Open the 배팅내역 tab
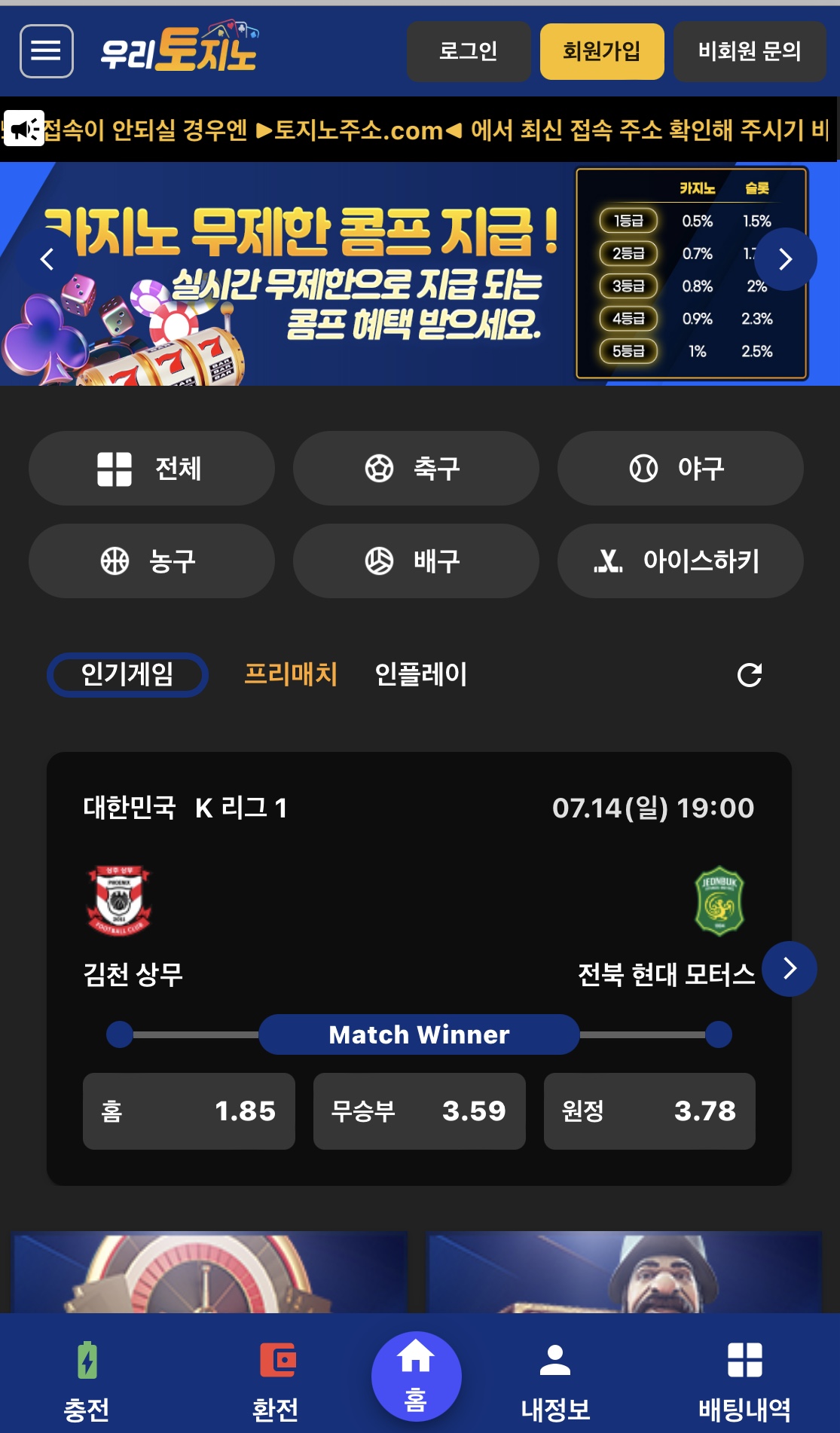 744,1380
